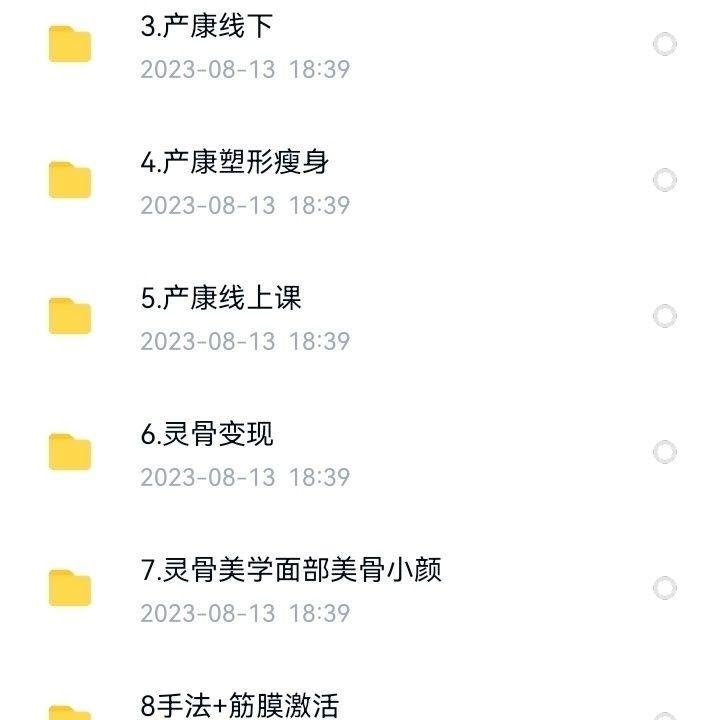Open the folder 4.产康塑形瘦身

coord(235,163)
